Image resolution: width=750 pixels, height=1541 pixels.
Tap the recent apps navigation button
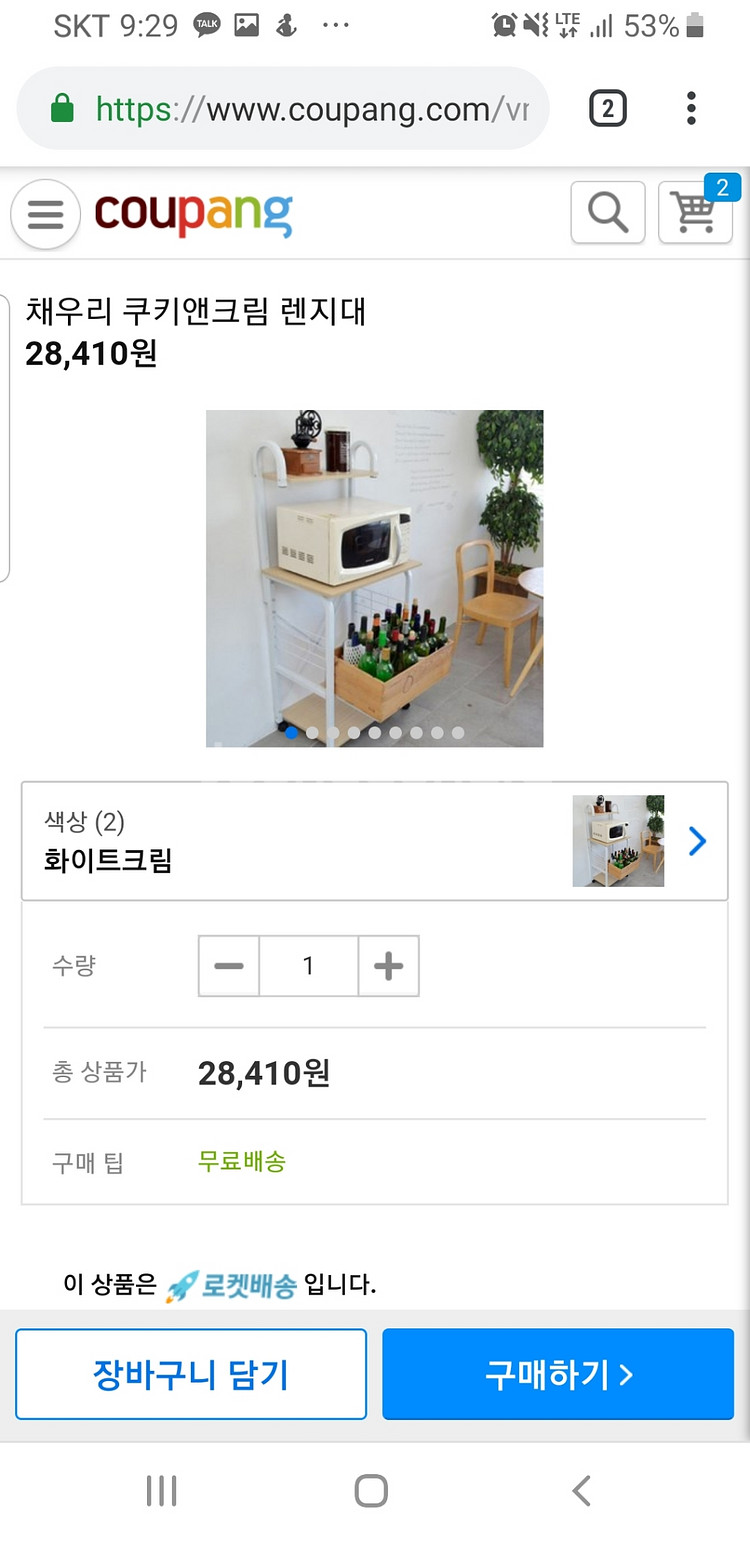point(160,1488)
